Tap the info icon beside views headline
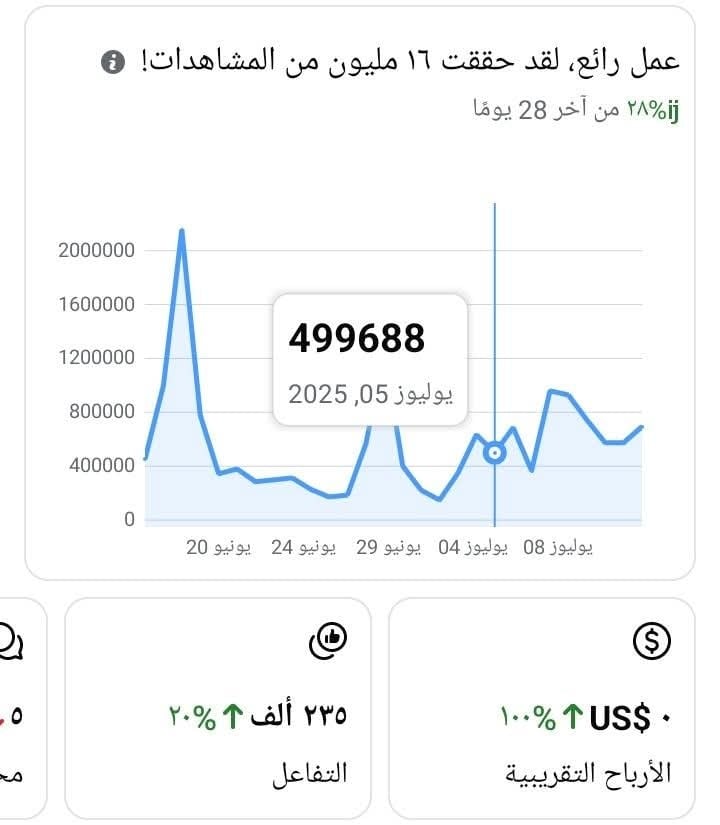This screenshot has height=825, width=720. 113,62
